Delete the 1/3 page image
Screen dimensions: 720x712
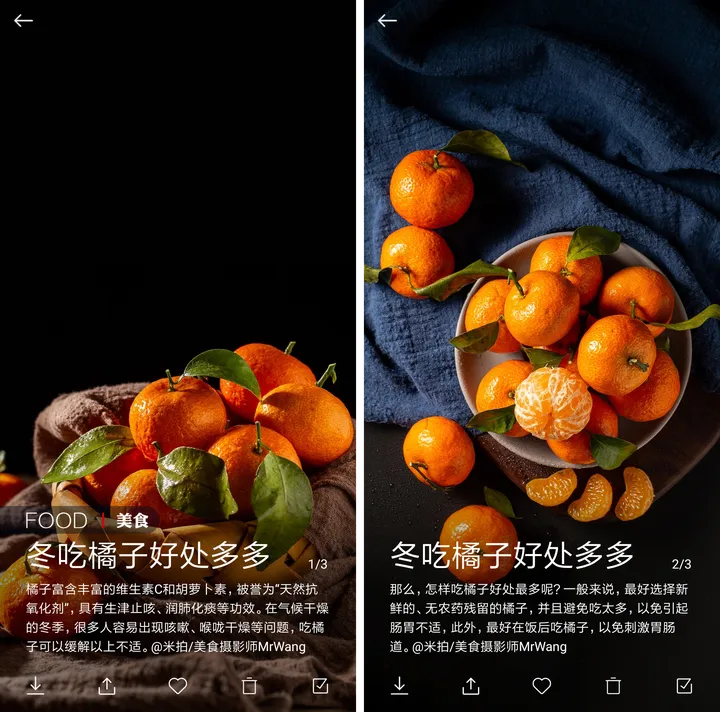(x=250, y=686)
